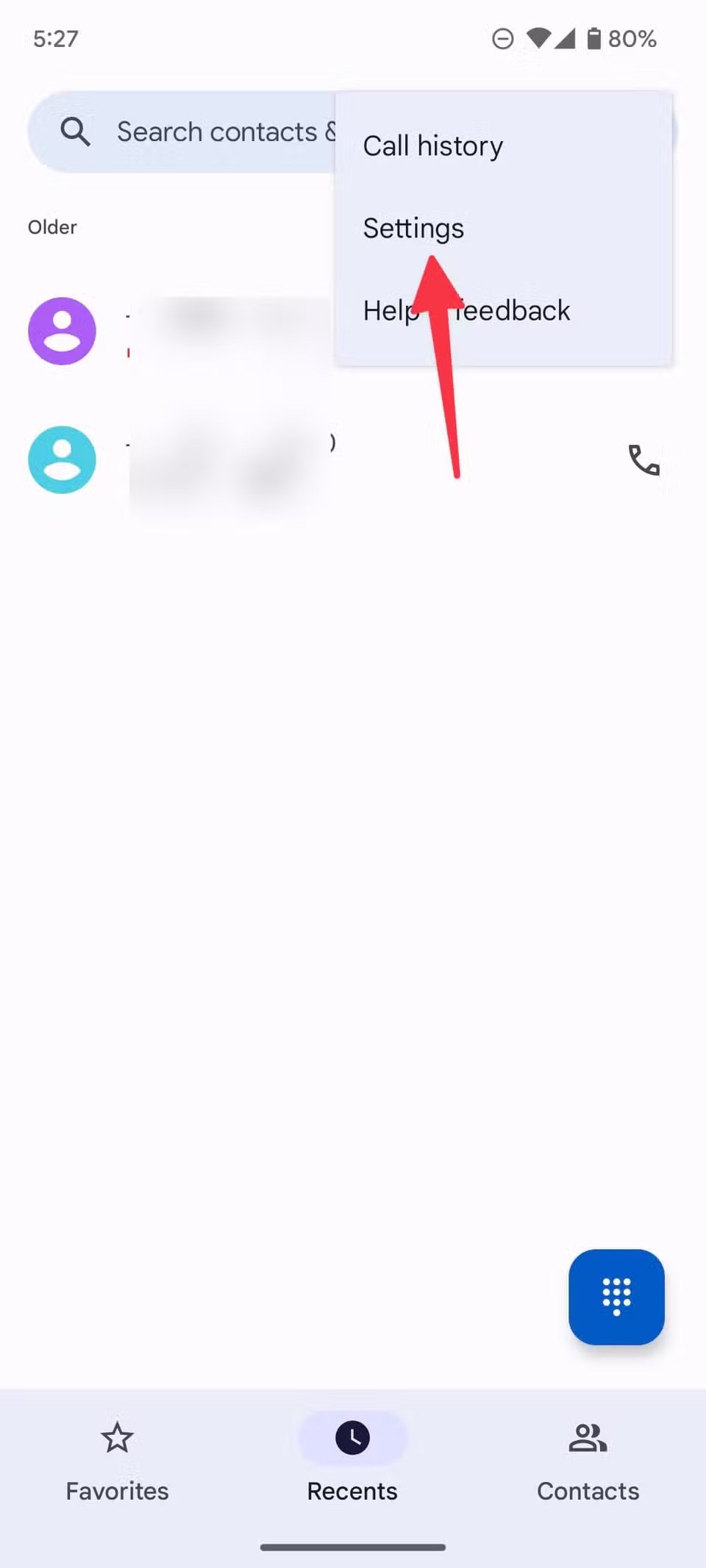
Task: Open the dial pad button
Action: [616, 1297]
